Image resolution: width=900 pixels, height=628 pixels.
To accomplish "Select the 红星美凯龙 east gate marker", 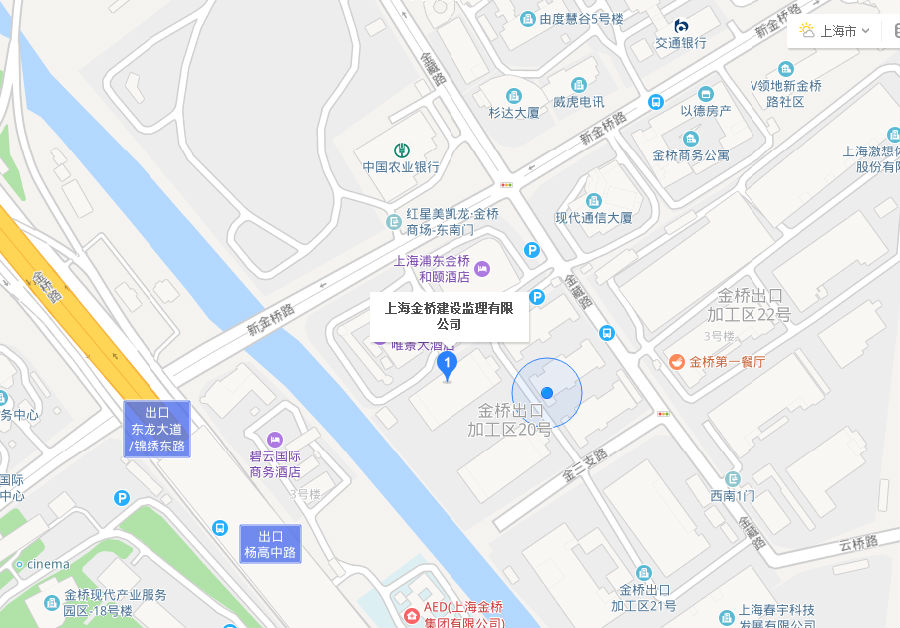I will click(394, 221).
